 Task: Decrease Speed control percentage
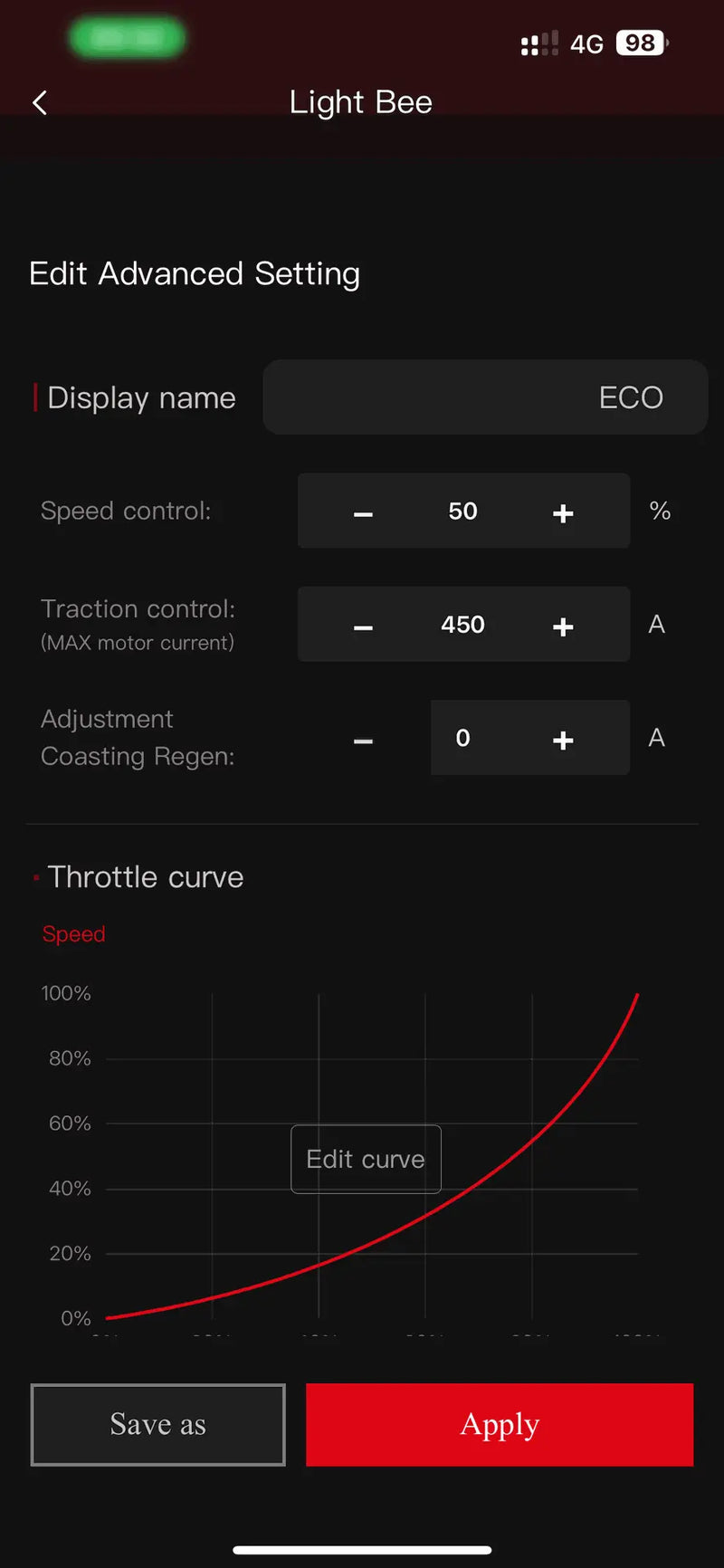363,512
